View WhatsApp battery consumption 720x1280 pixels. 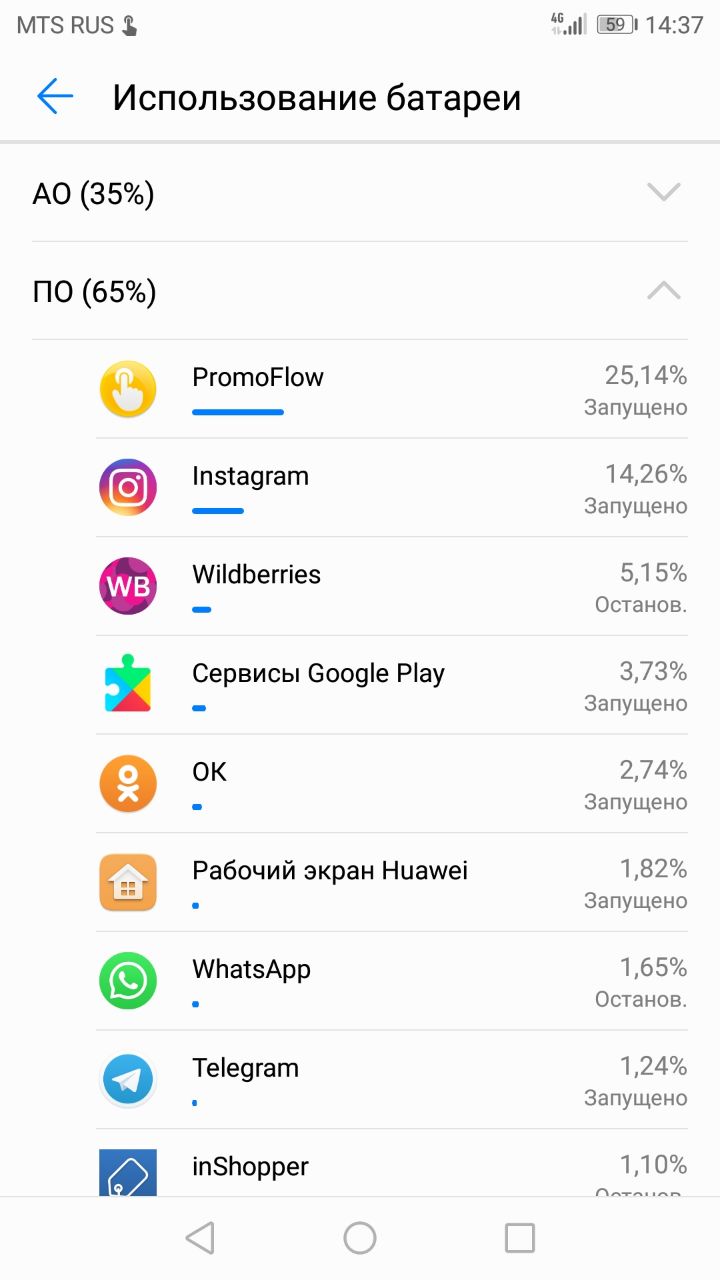[x=392, y=981]
